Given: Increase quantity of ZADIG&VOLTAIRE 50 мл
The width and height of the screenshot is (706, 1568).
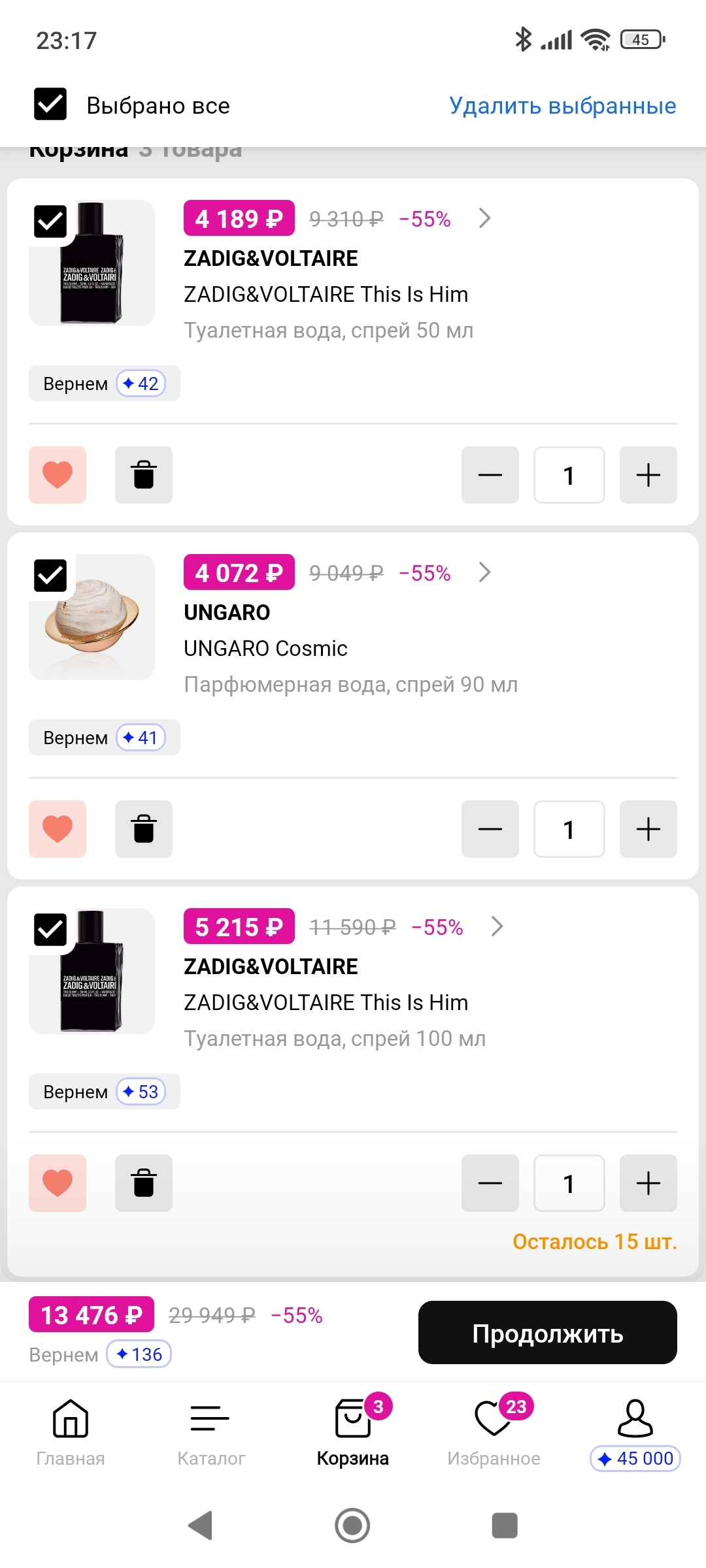Looking at the screenshot, I should (x=648, y=475).
